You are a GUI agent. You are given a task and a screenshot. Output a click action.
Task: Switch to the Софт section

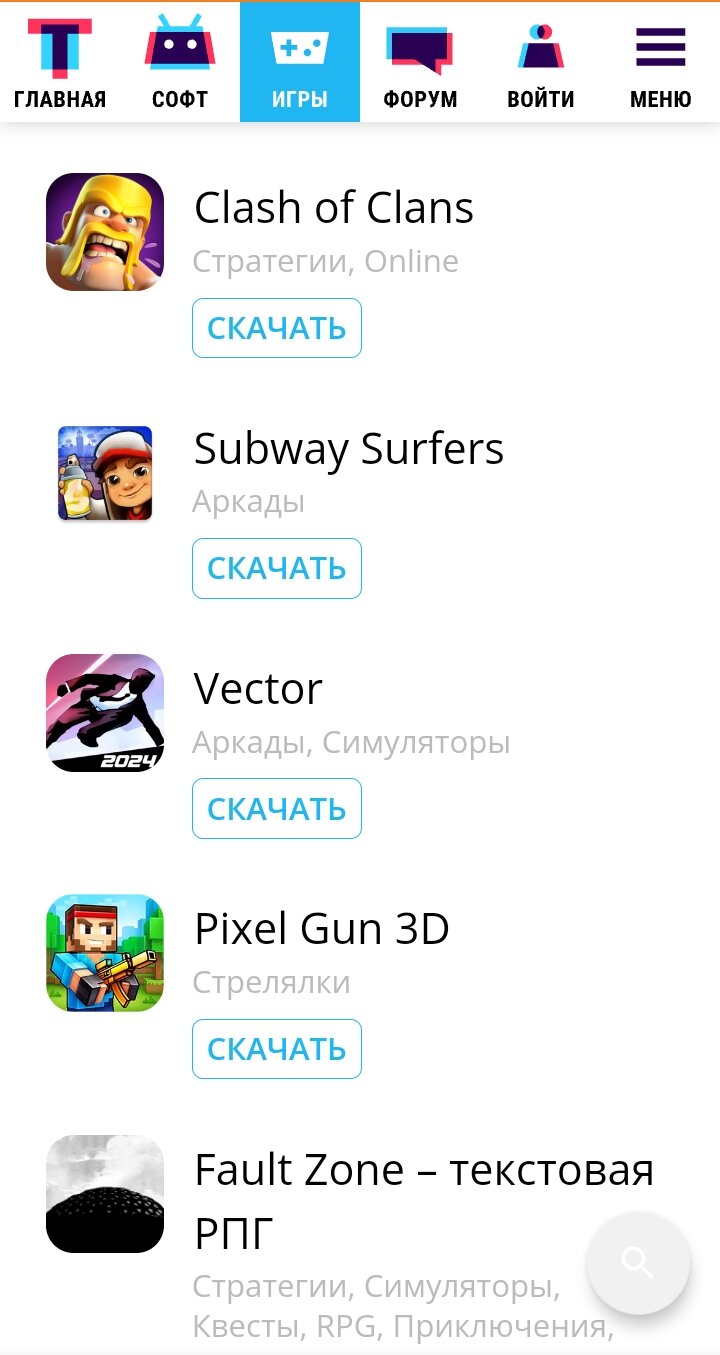tap(180, 62)
